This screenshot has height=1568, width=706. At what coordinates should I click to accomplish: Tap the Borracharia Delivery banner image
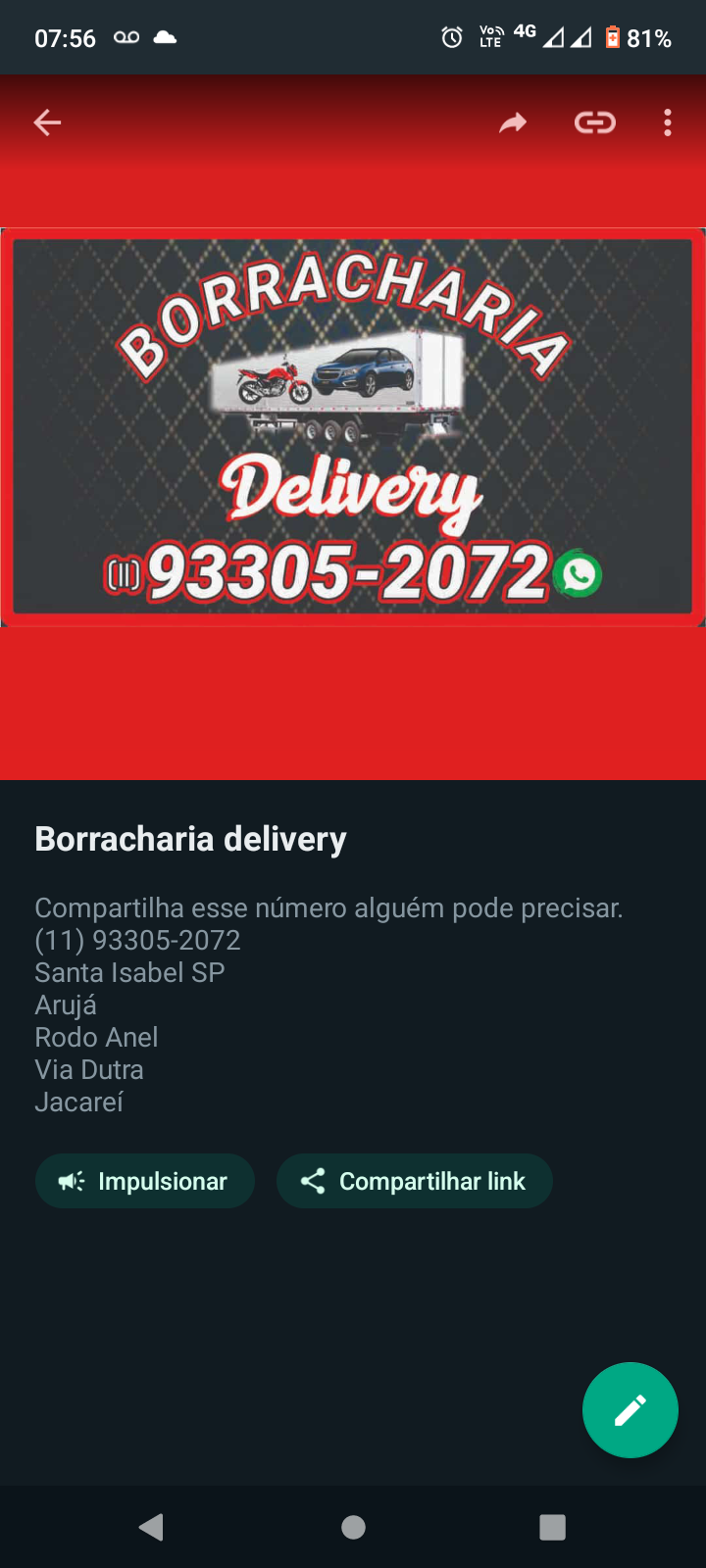(x=353, y=423)
